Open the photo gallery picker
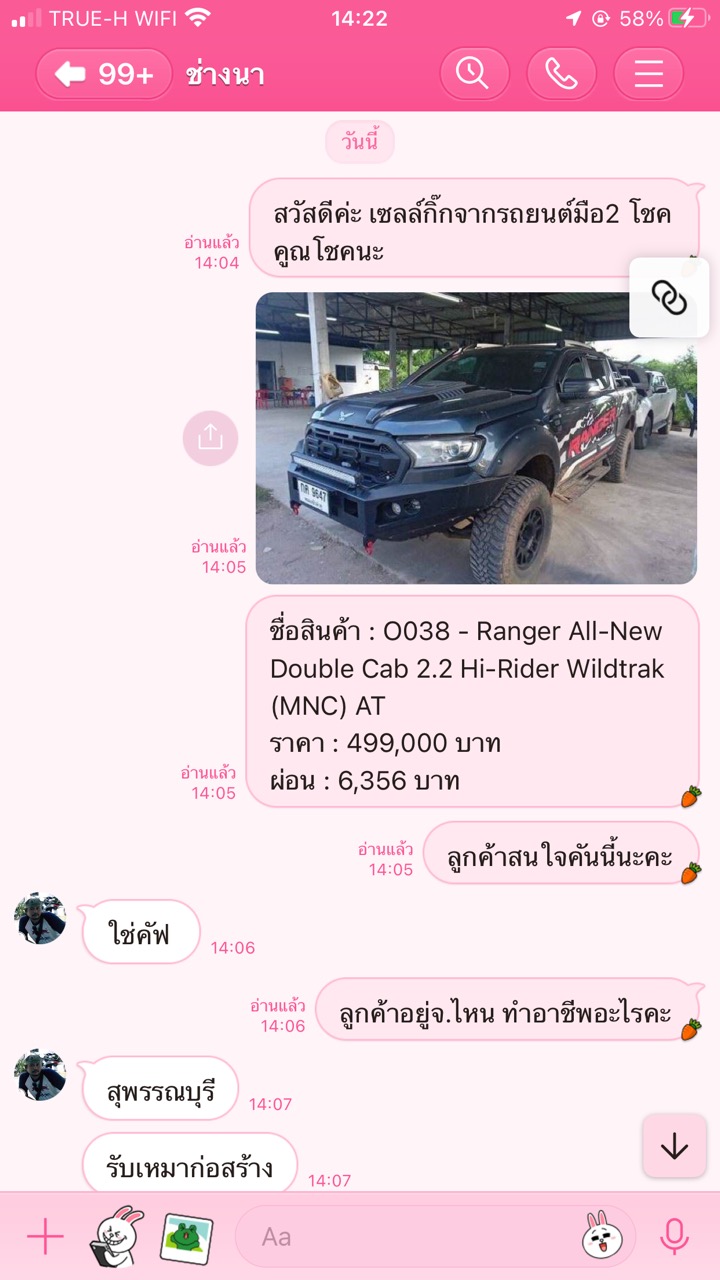Image resolution: width=720 pixels, height=1280 pixels. [186, 1237]
